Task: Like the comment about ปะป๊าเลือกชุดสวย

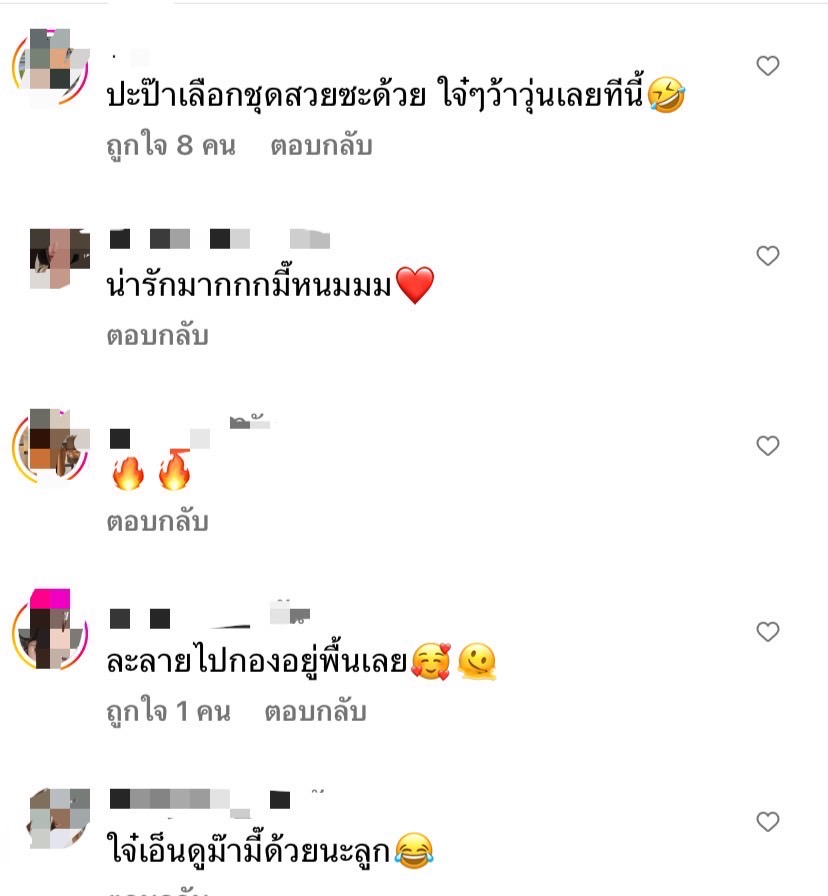Action: 767,67
